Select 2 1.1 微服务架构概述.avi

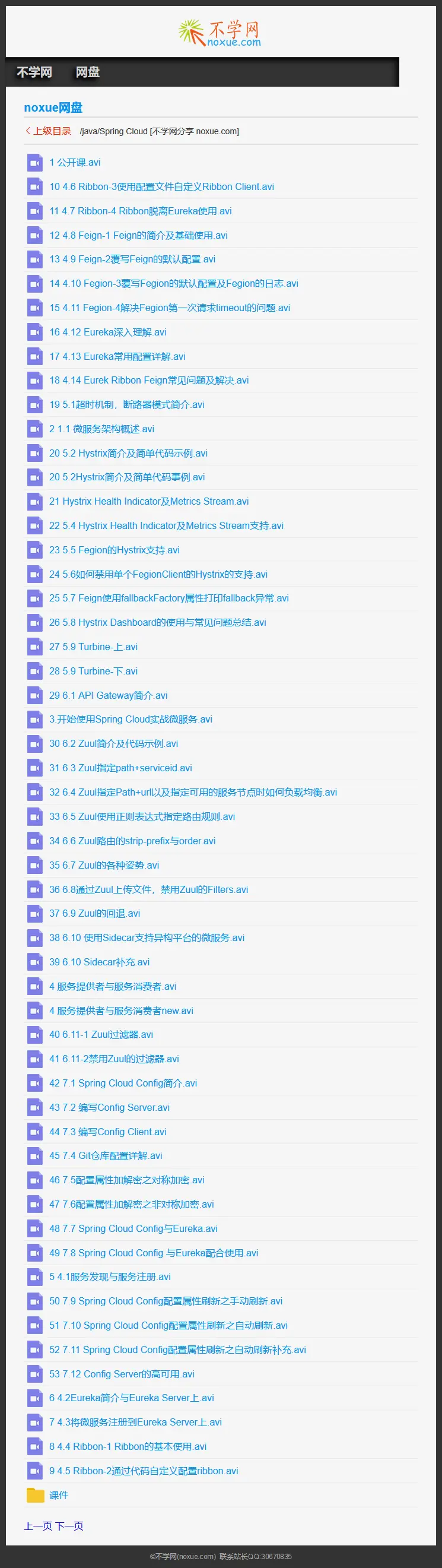pos(101,429)
